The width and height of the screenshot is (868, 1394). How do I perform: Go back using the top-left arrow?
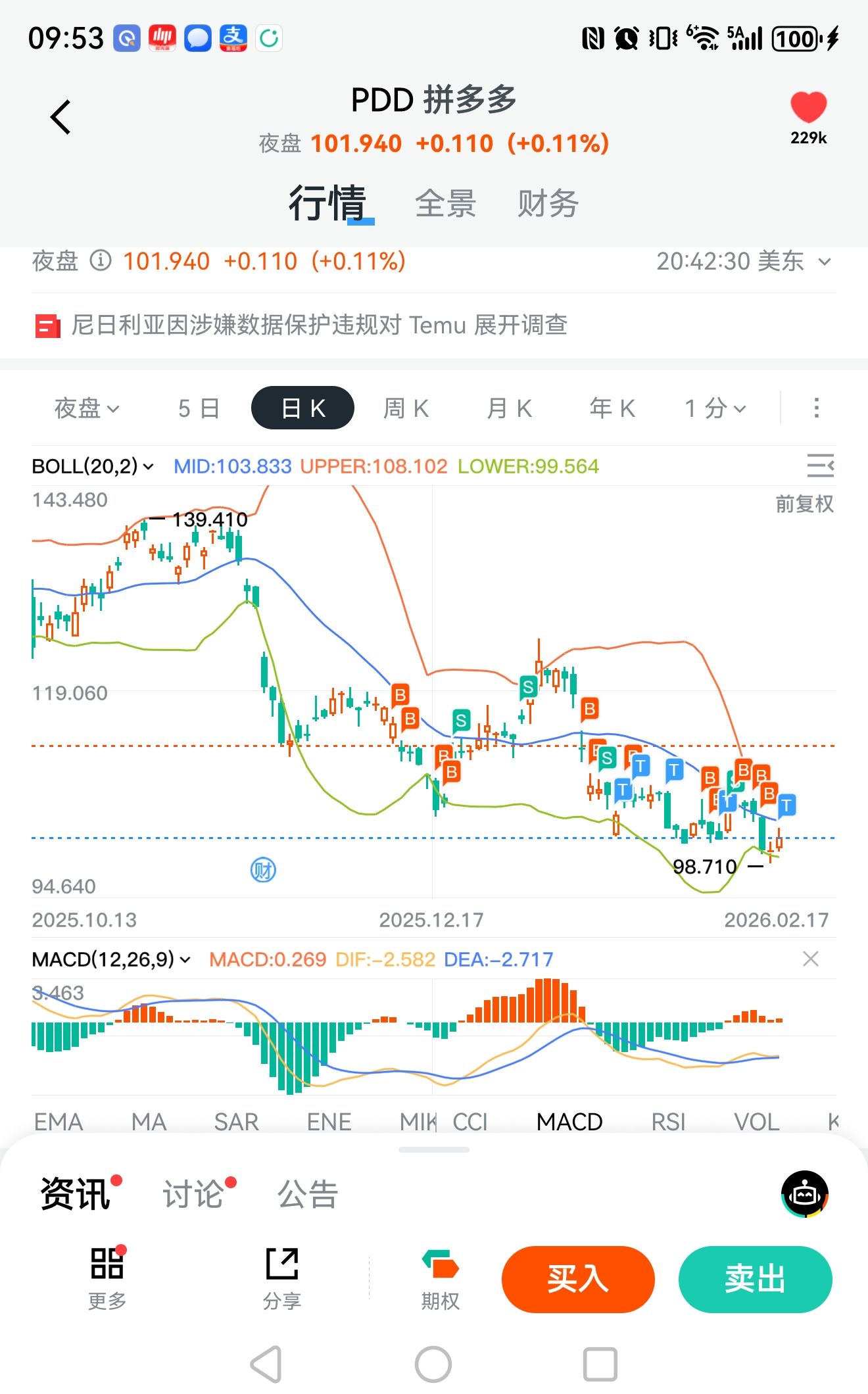point(60,118)
